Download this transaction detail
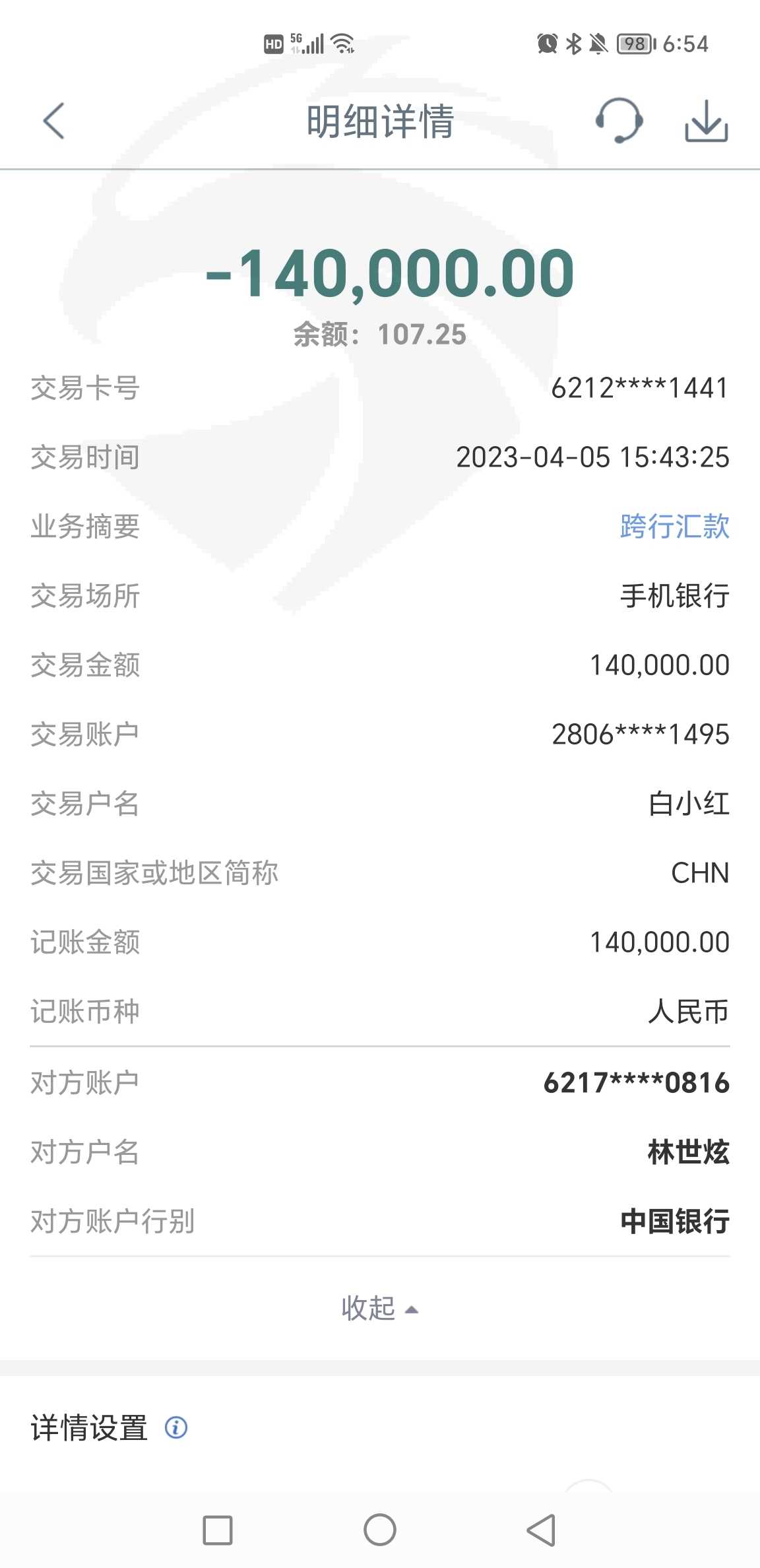Viewport: 760px width, 1568px height. coord(706,121)
